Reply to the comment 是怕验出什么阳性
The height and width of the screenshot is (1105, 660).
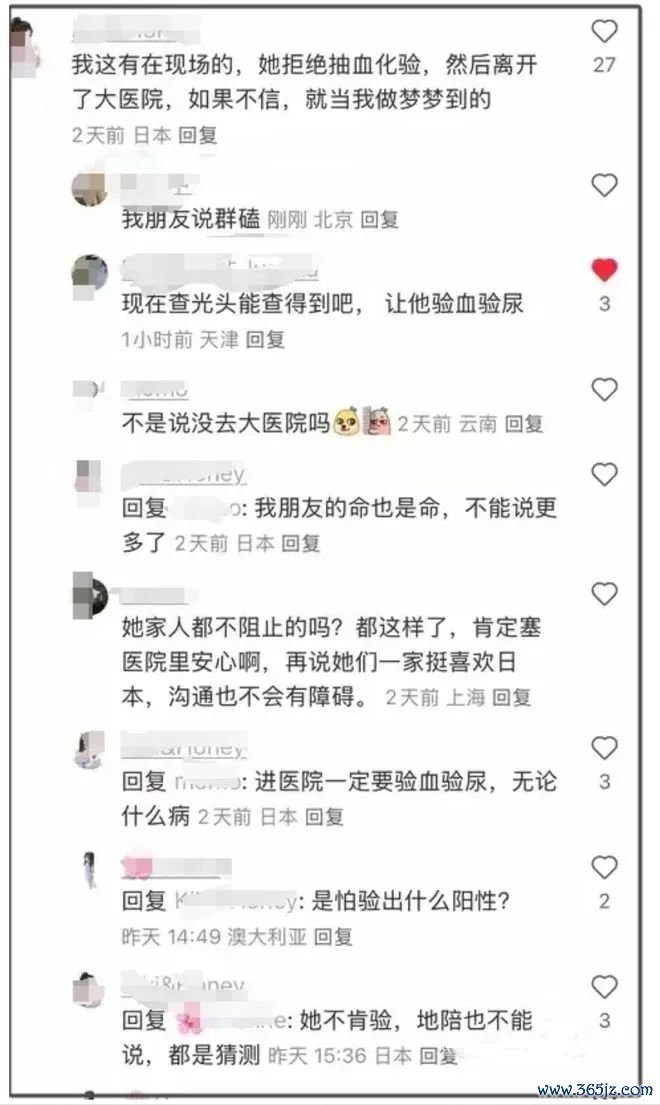[333, 937]
